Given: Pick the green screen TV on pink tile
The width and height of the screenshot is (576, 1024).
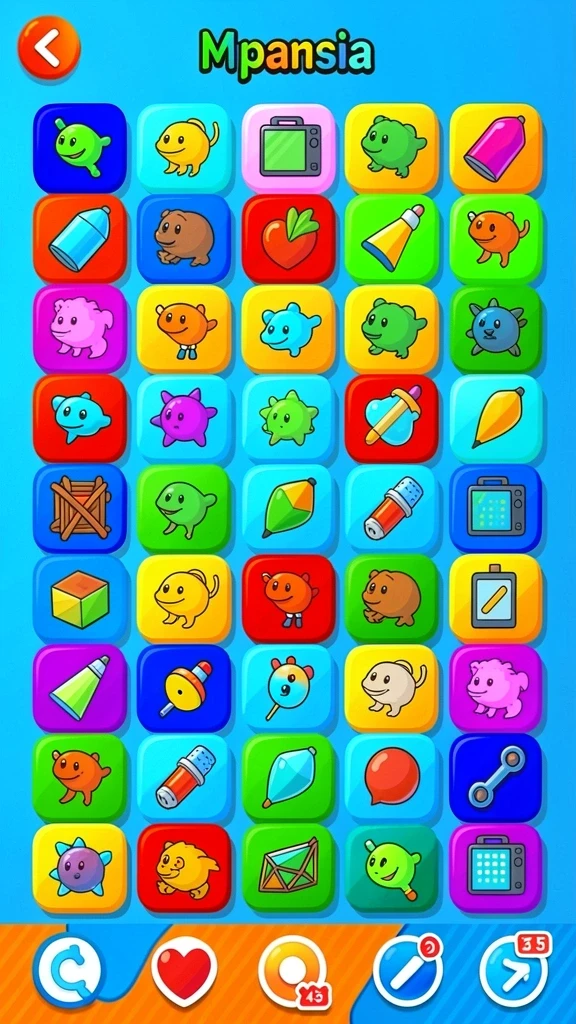Looking at the screenshot, I should click(x=289, y=148).
